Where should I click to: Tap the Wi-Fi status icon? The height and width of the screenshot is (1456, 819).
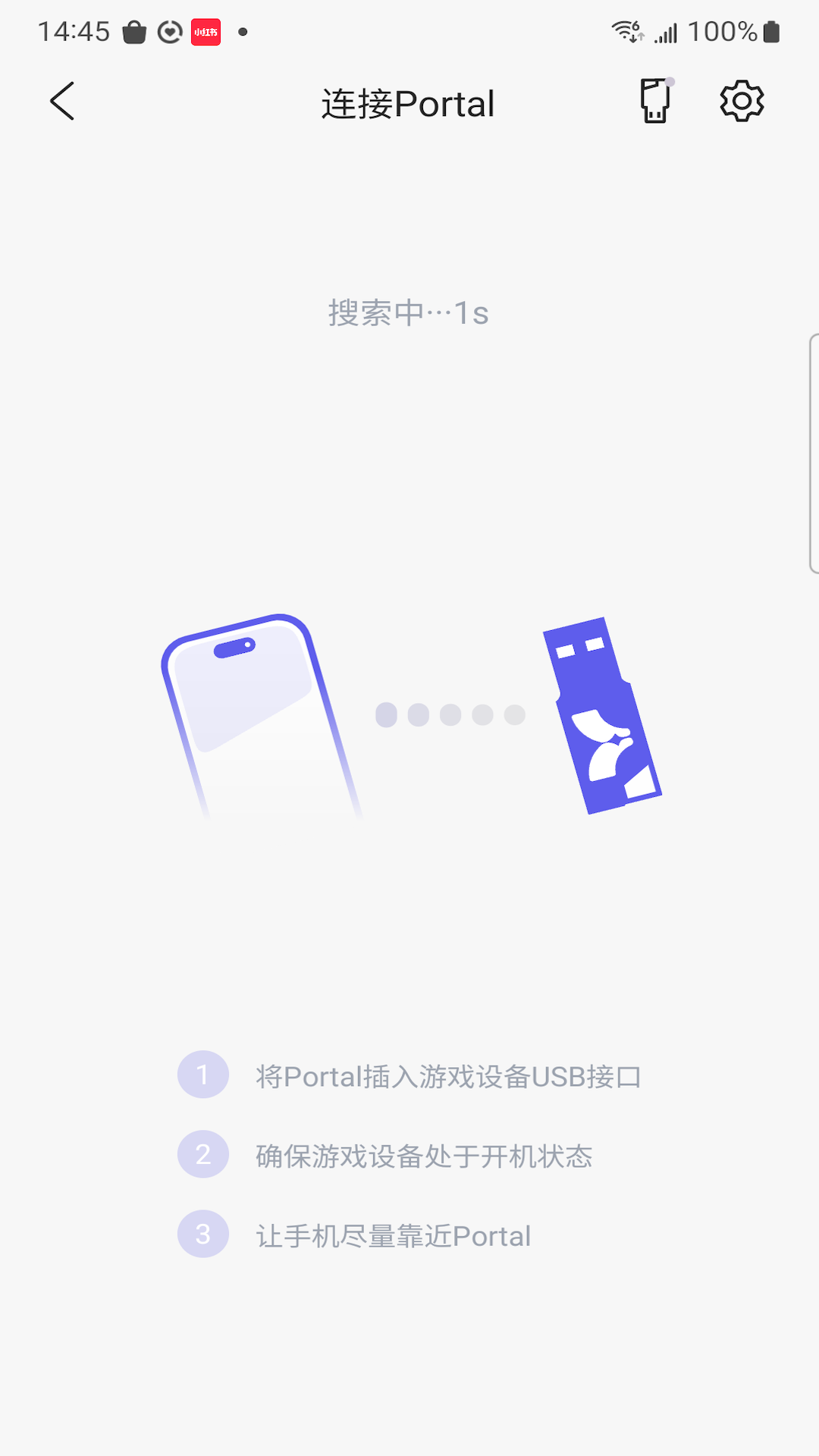627,31
